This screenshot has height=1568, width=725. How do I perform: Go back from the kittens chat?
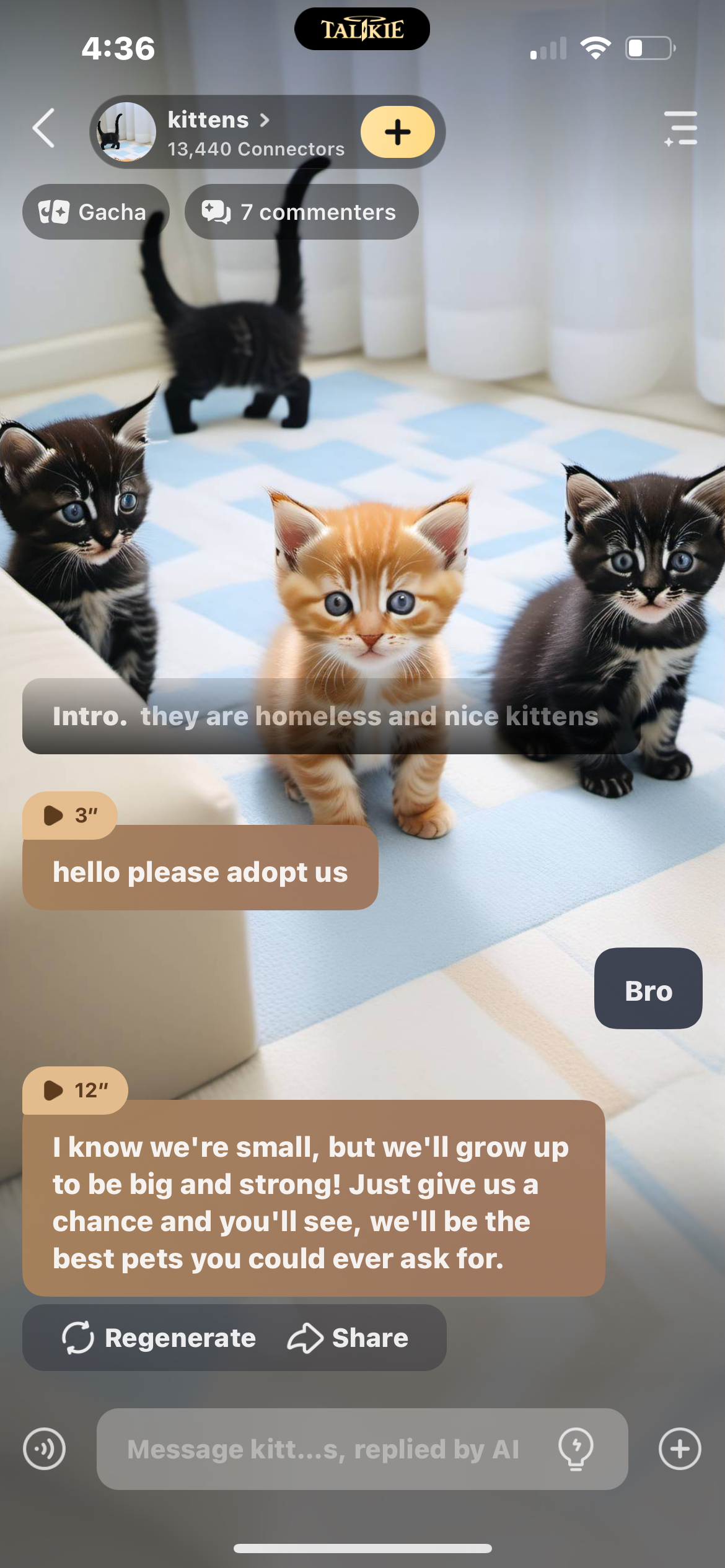point(44,128)
